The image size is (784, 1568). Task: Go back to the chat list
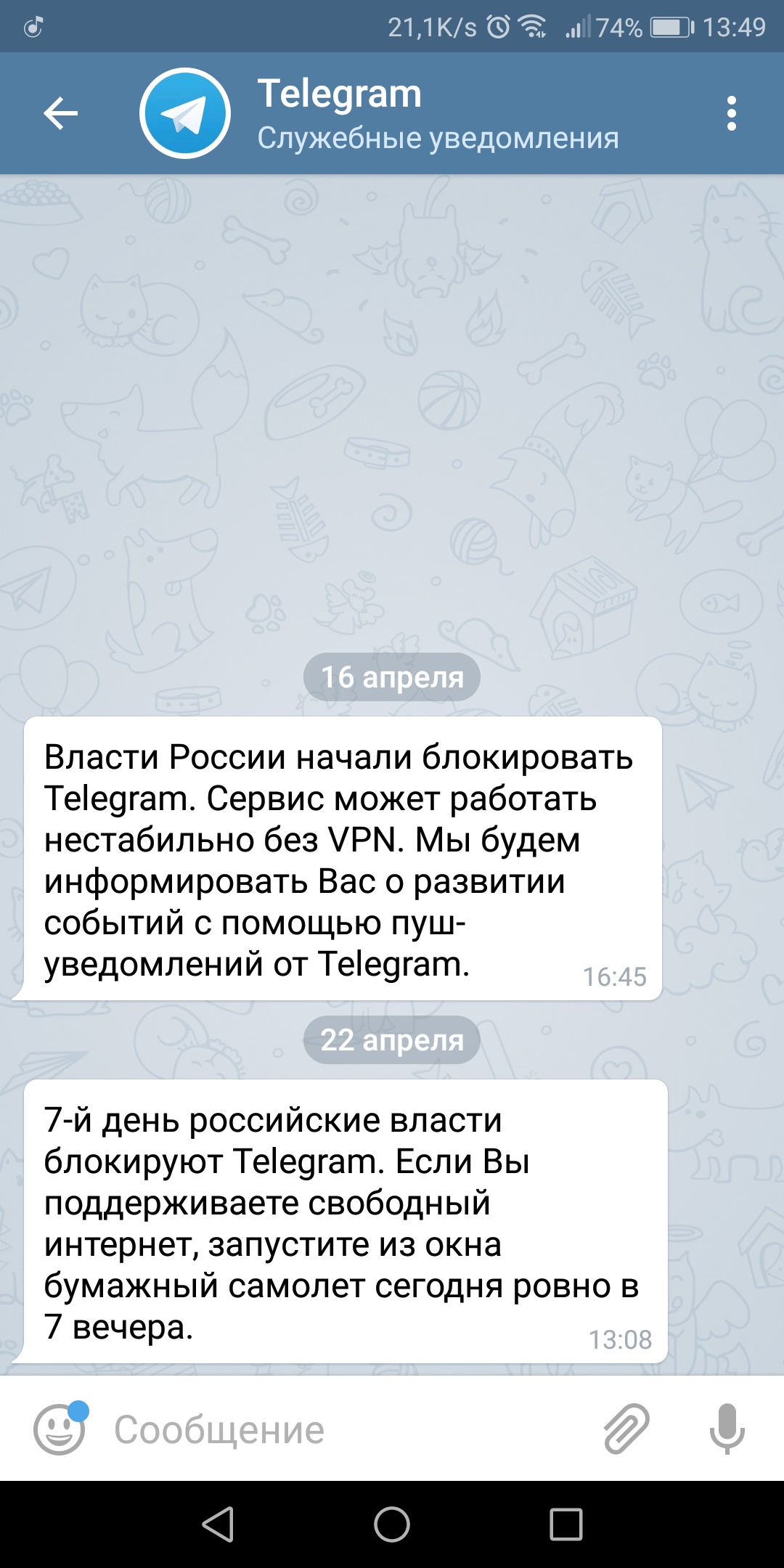[x=60, y=113]
